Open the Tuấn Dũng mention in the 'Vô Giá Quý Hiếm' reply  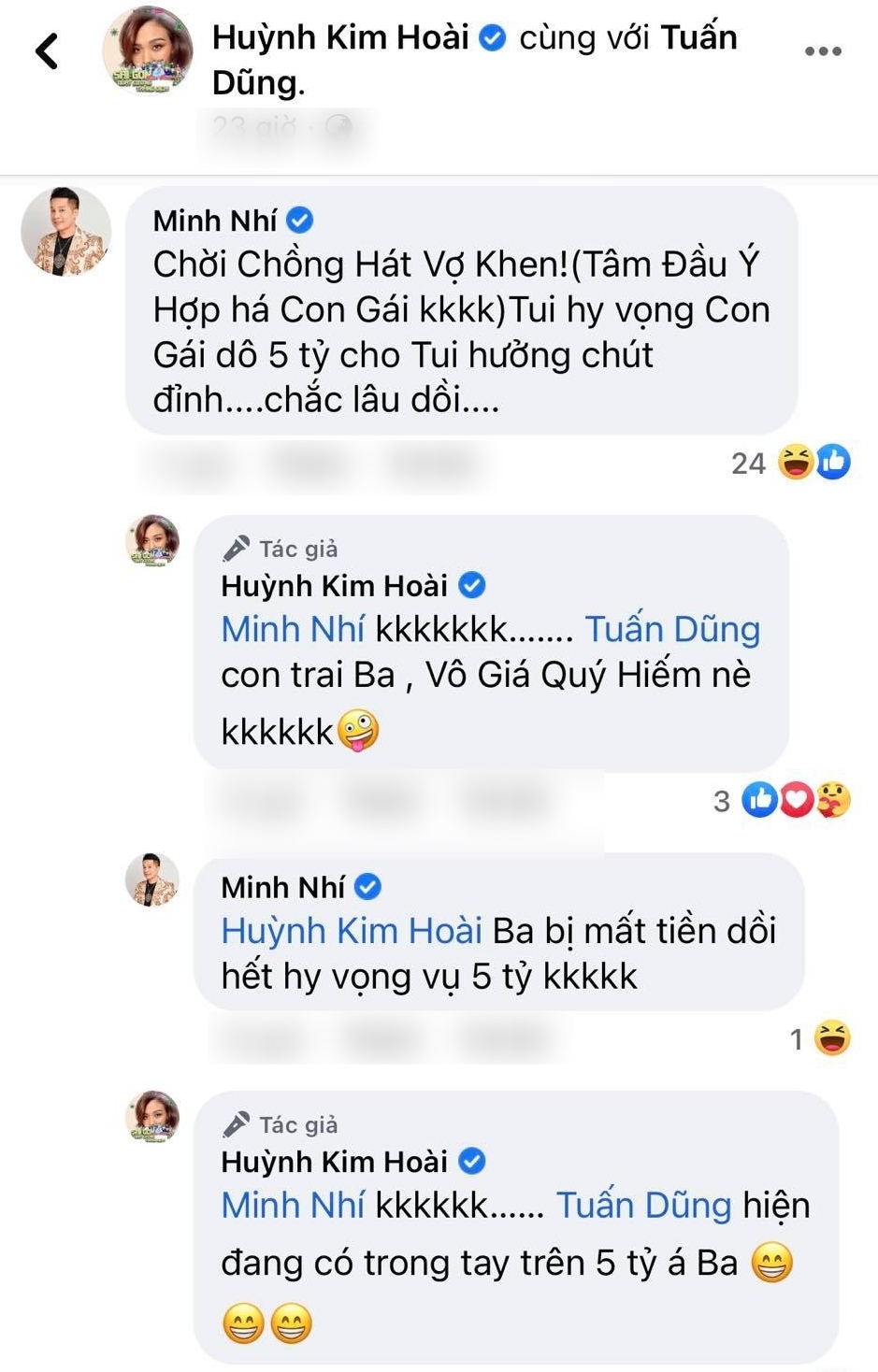tap(672, 630)
